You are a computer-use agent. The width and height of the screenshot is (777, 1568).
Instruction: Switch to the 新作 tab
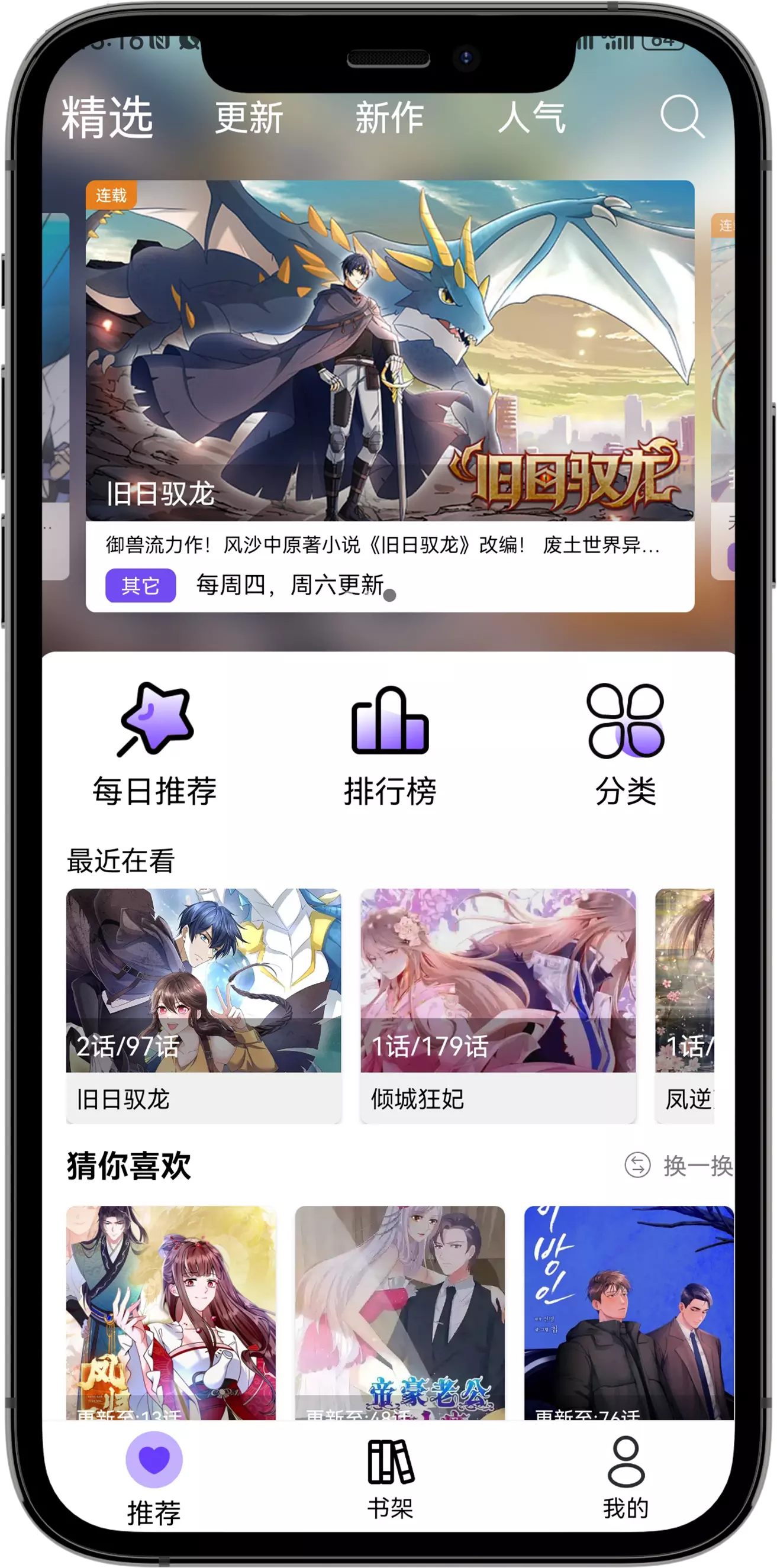point(390,118)
